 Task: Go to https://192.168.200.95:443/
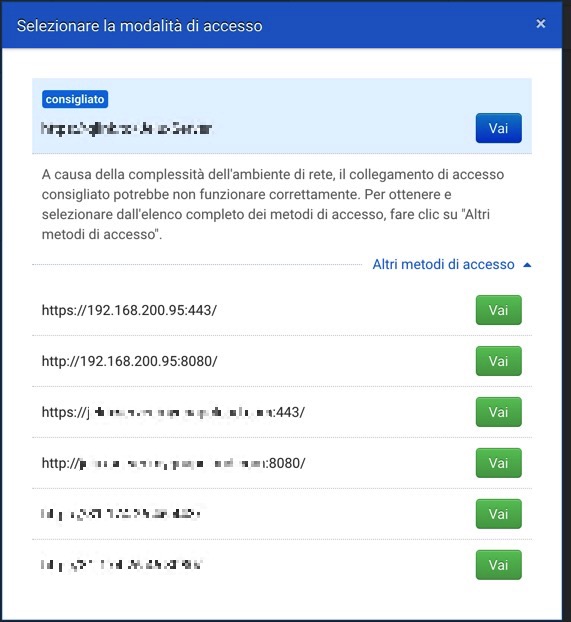(498, 310)
